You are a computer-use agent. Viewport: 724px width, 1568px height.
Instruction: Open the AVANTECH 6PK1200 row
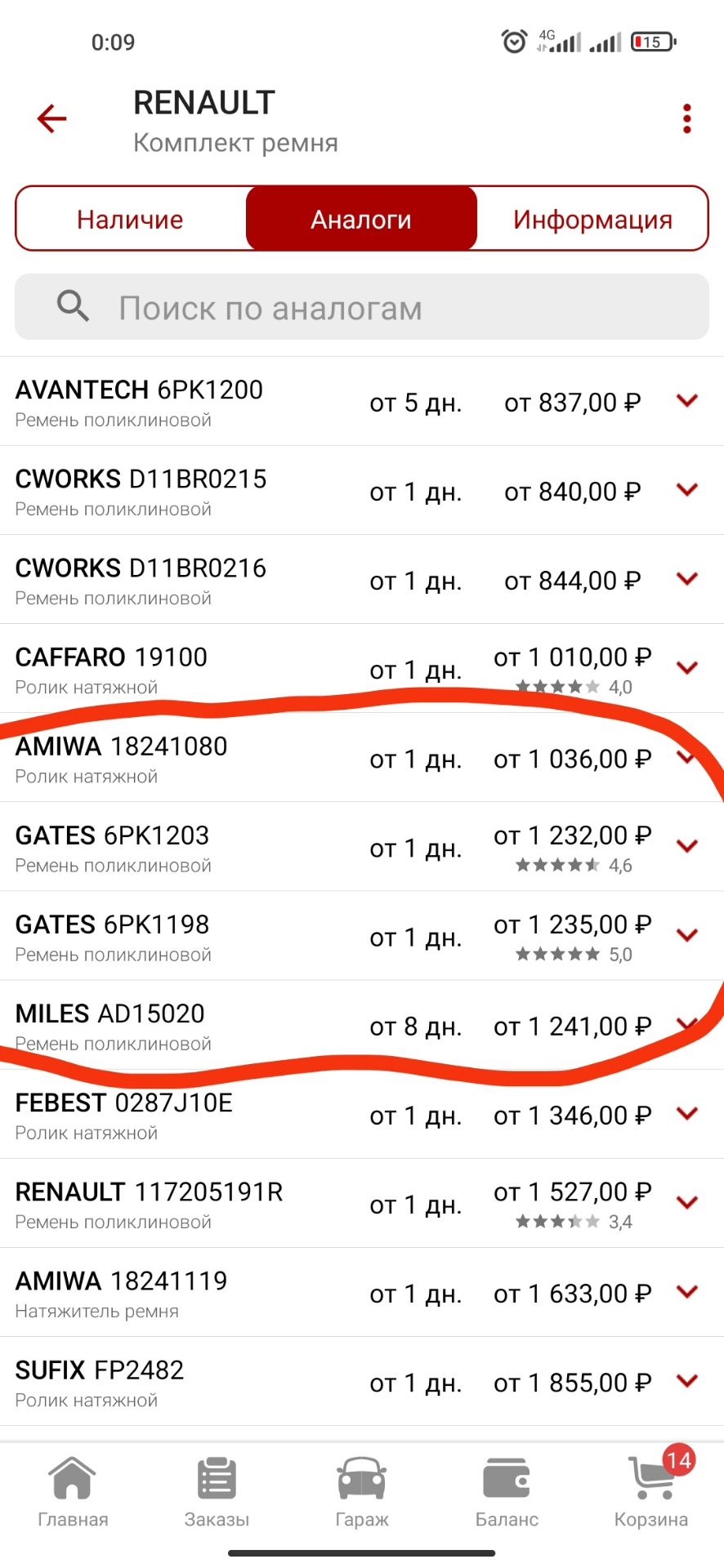pyautogui.click(x=362, y=402)
